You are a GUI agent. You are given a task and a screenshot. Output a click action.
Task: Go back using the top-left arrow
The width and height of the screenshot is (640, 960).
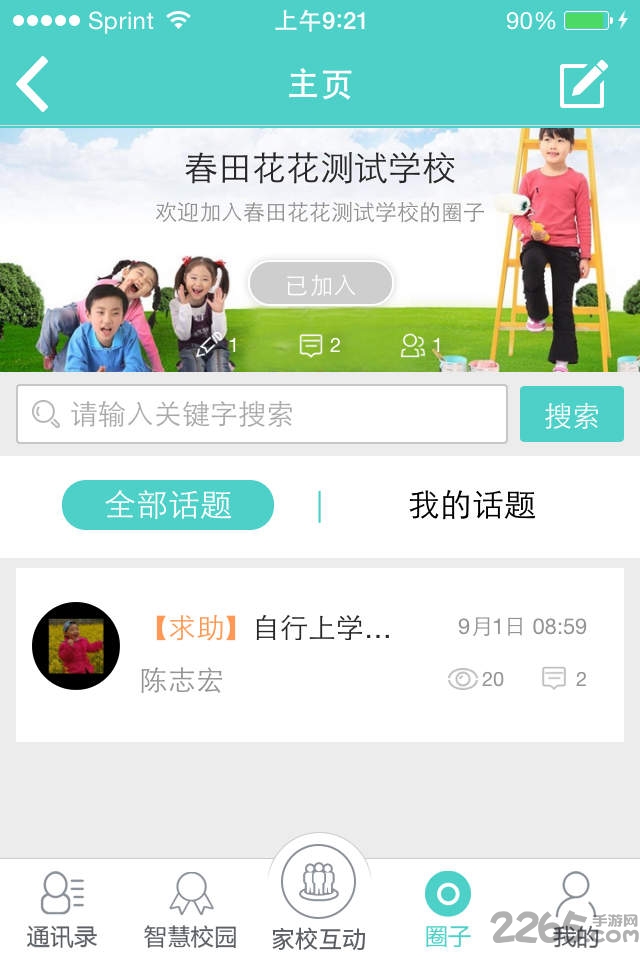pos(34,84)
